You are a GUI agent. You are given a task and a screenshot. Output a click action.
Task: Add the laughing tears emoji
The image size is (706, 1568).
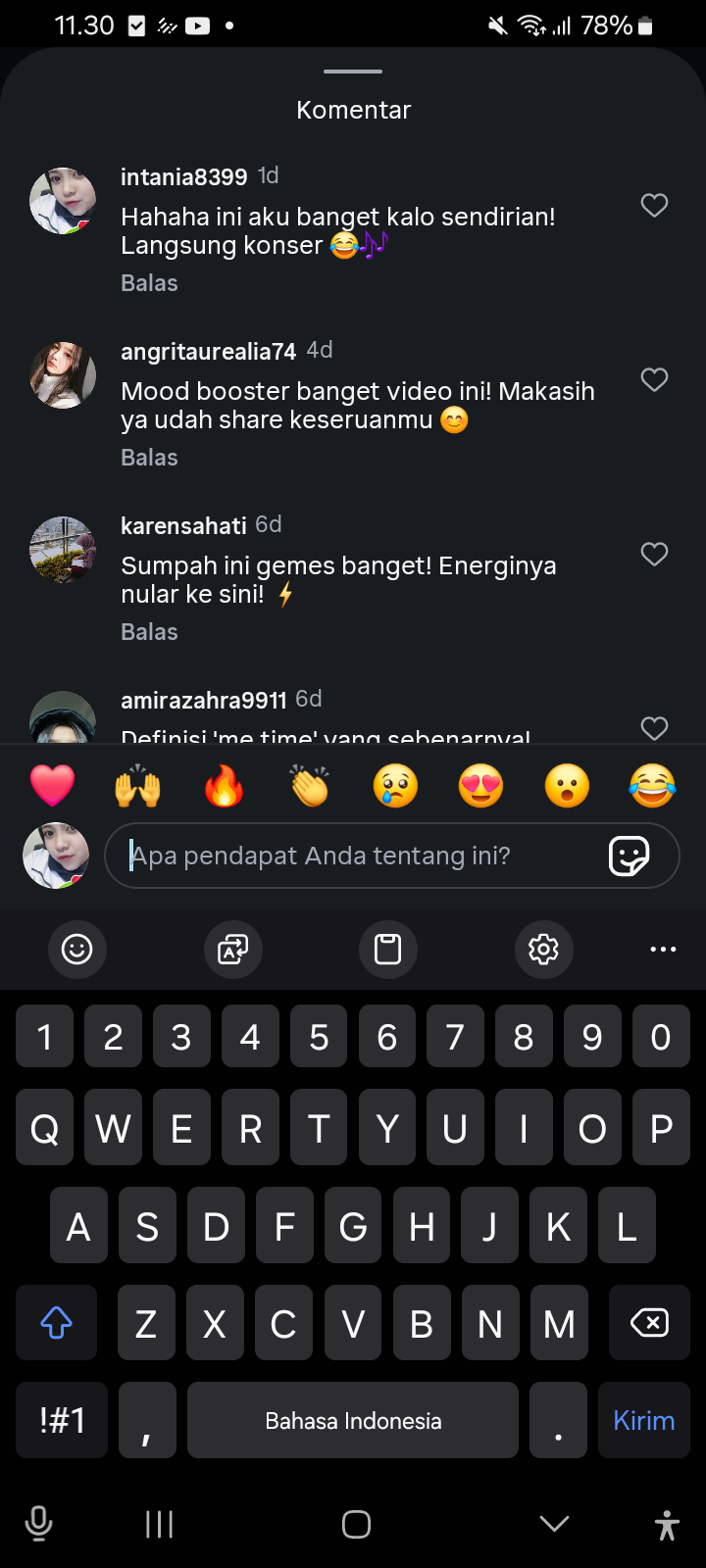pyautogui.click(x=652, y=786)
